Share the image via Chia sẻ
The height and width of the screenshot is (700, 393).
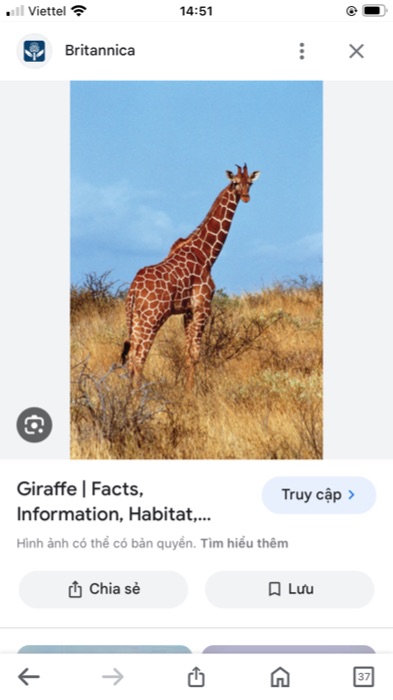(103, 589)
